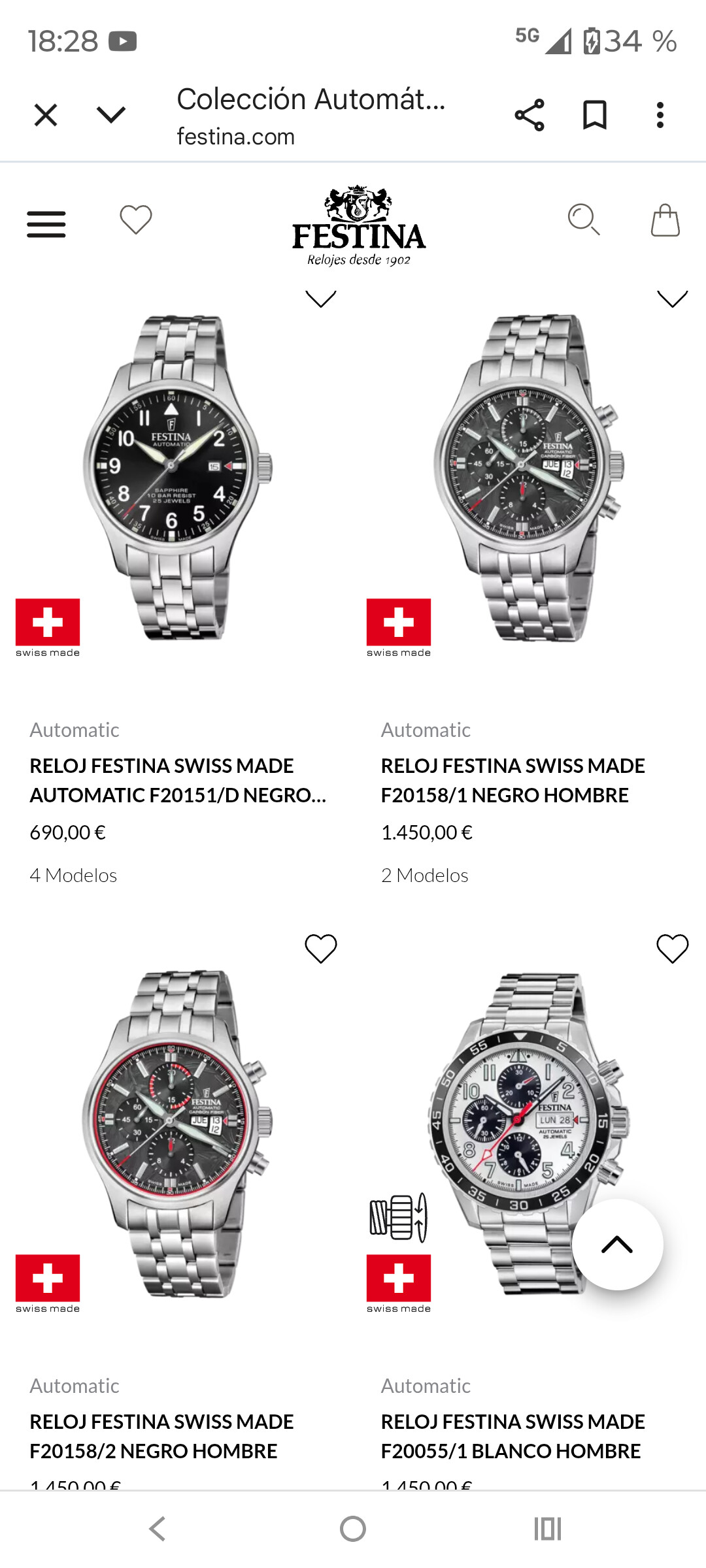
Task: Go to the Festina homepage via logo
Action: pyautogui.click(x=359, y=226)
